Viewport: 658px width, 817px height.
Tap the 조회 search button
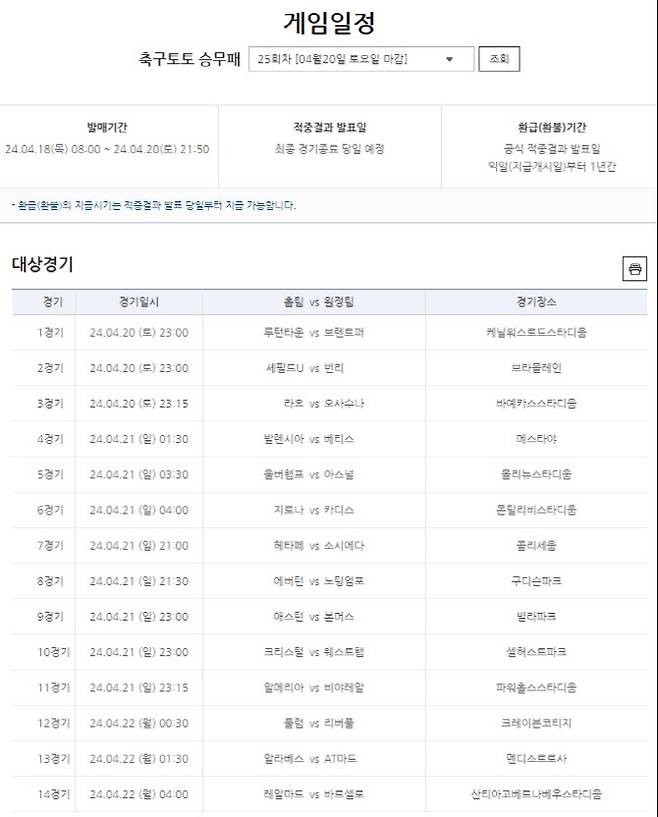click(x=499, y=59)
